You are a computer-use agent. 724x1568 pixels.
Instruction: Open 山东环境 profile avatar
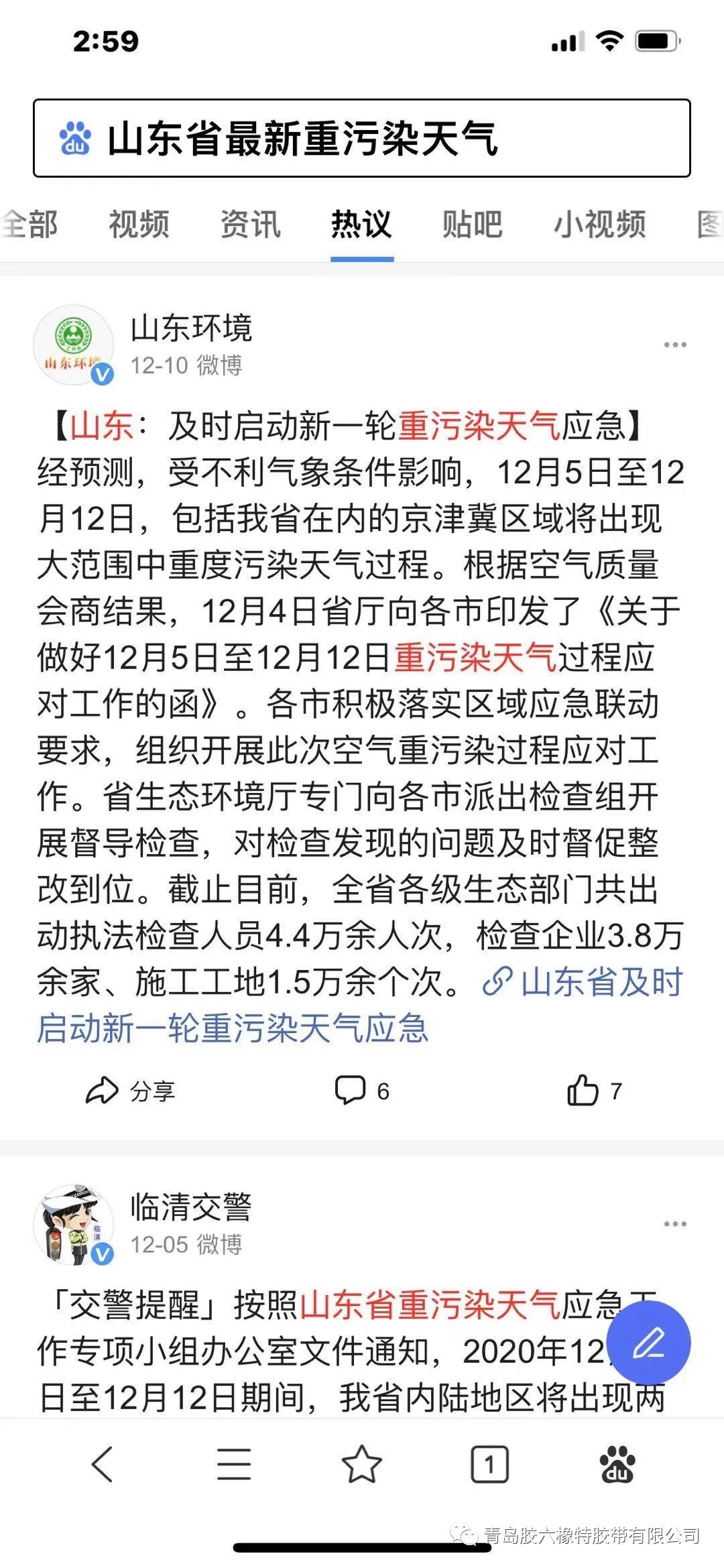tap(74, 345)
